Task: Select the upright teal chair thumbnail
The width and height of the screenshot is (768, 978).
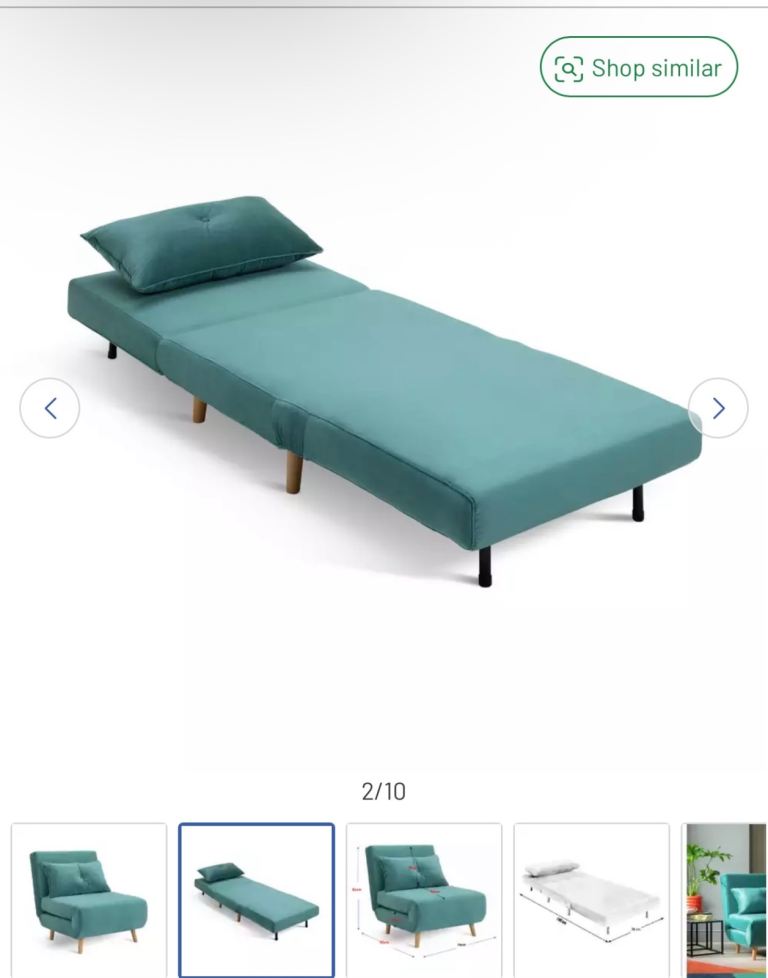Action: click(89, 899)
